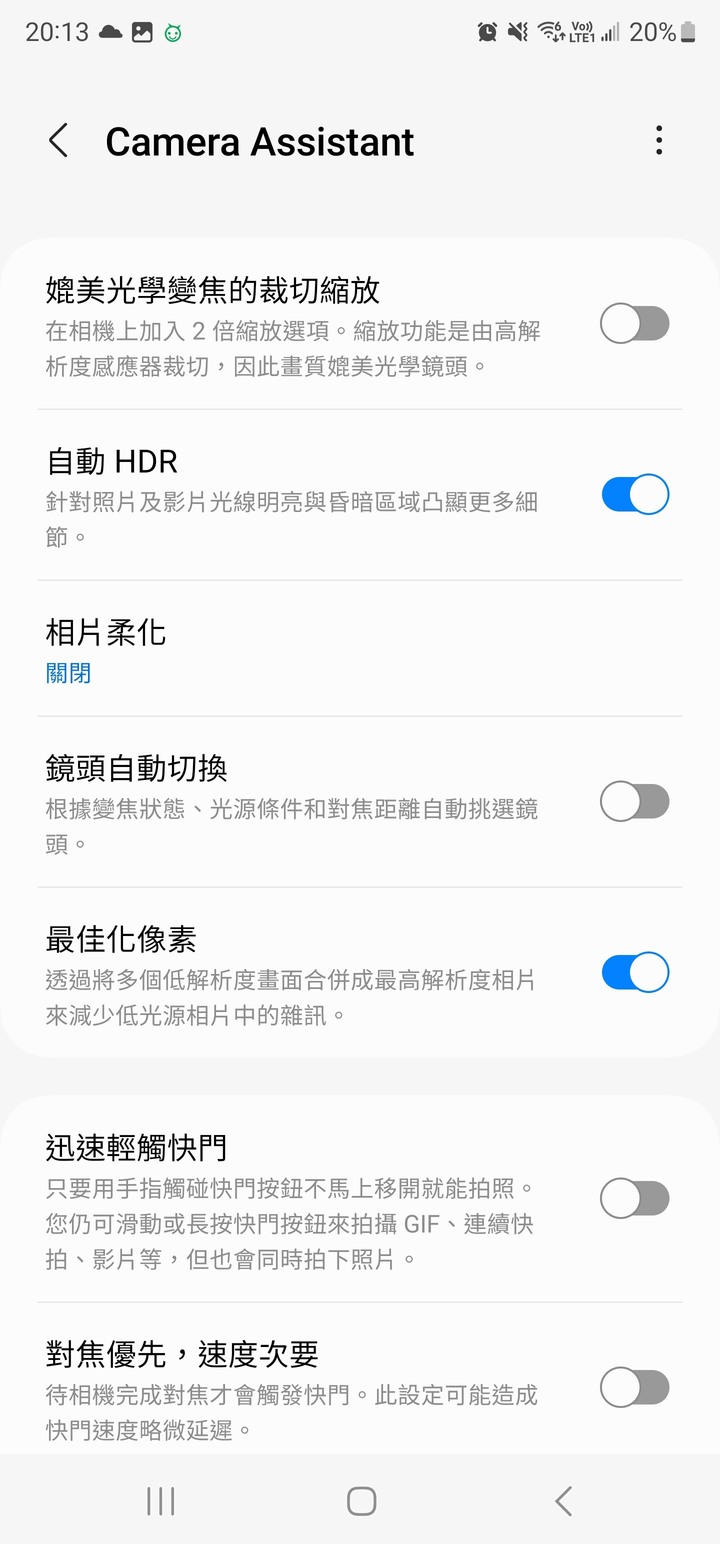Enable 鏡頭自動切換 toggle
720x1544 pixels.
click(634, 802)
